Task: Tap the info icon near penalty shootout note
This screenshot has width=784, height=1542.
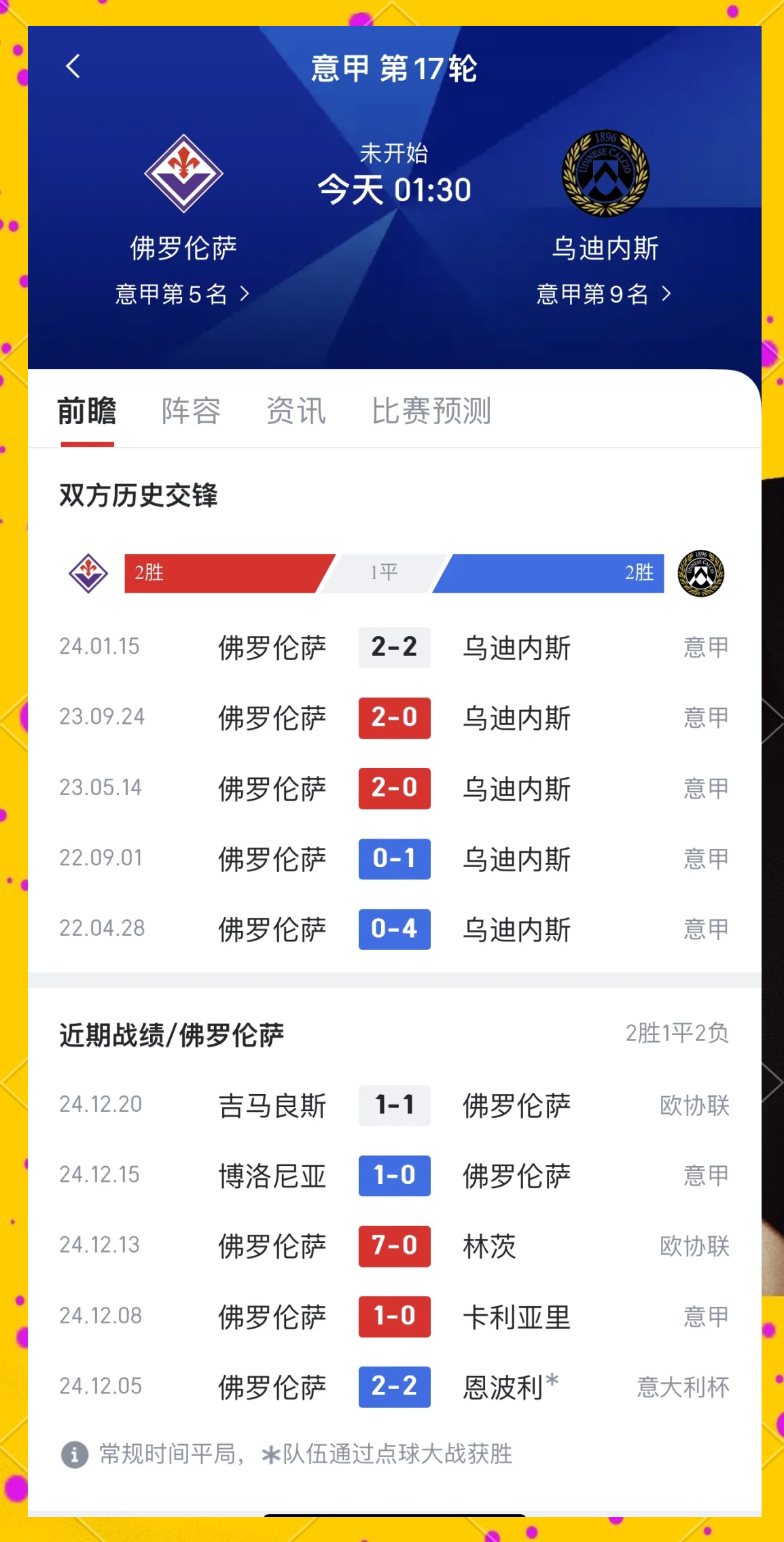Action: point(74,1455)
